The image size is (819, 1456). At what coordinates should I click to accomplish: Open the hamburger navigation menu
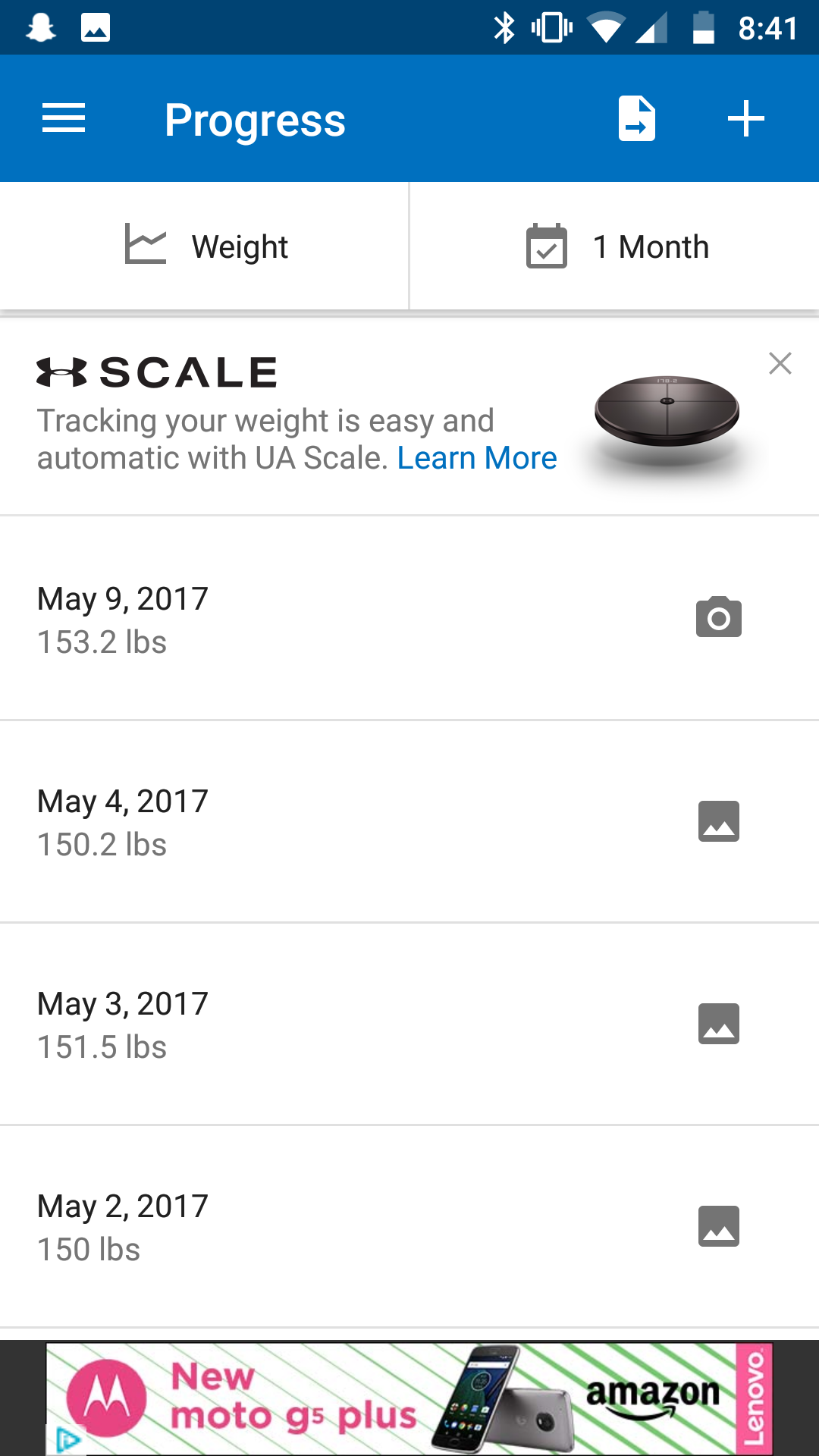64,119
